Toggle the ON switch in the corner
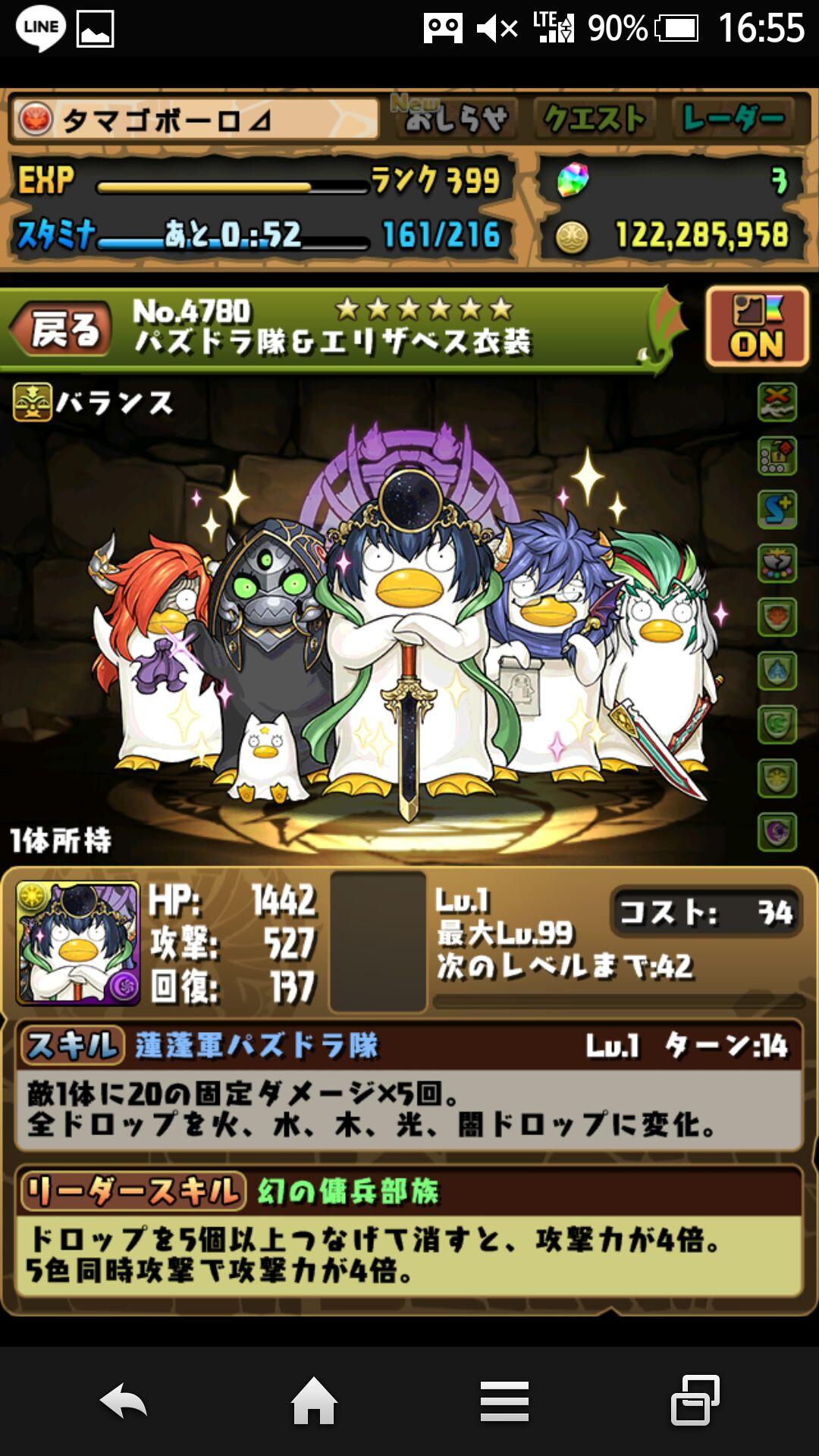The image size is (819, 1456). pos(757,330)
